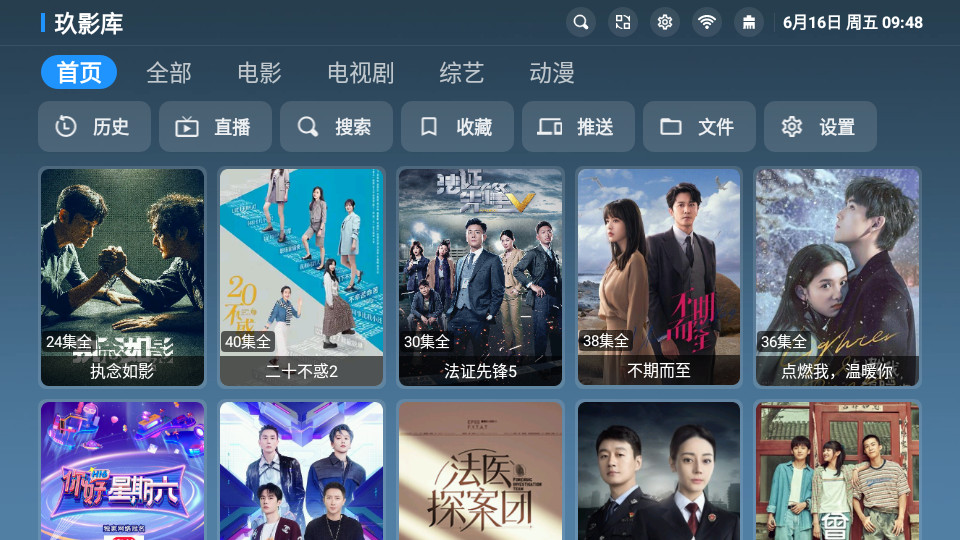Open the 文件 files button
This screenshot has height=540, width=960.
[x=699, y=127]
